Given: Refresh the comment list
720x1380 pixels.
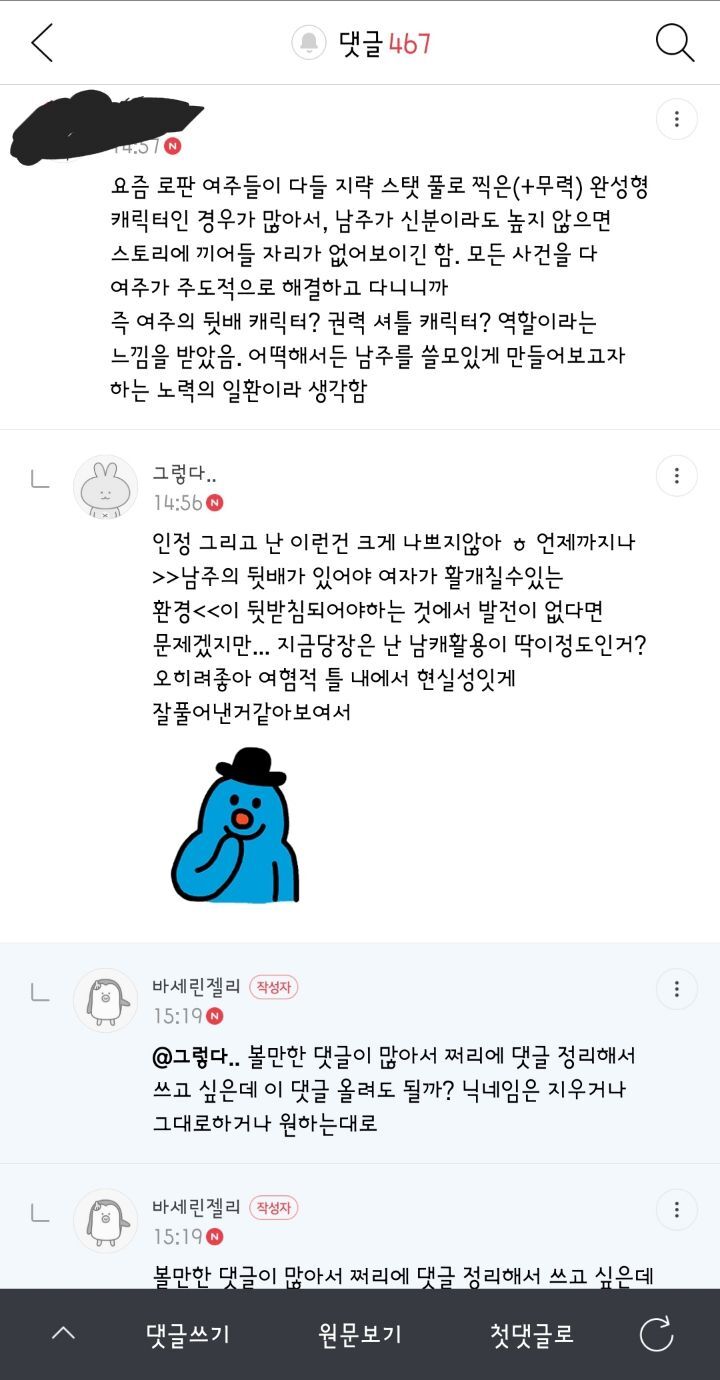Looking at the screenshot, I should pyautogui.click(x=657, y=1334).
